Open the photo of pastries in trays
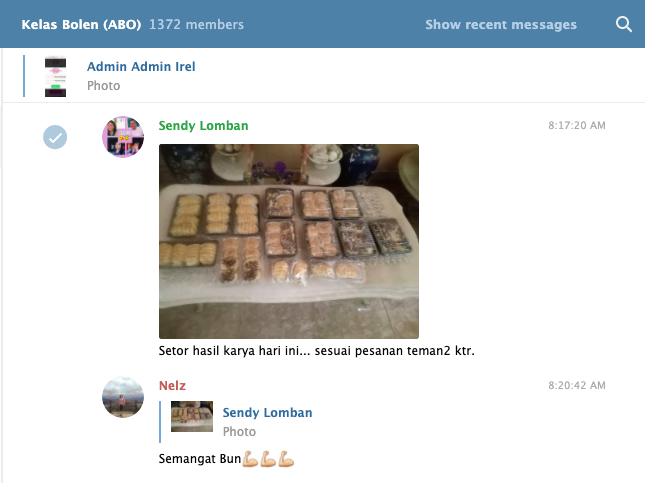The image size is (645, 483). point(288,241)
